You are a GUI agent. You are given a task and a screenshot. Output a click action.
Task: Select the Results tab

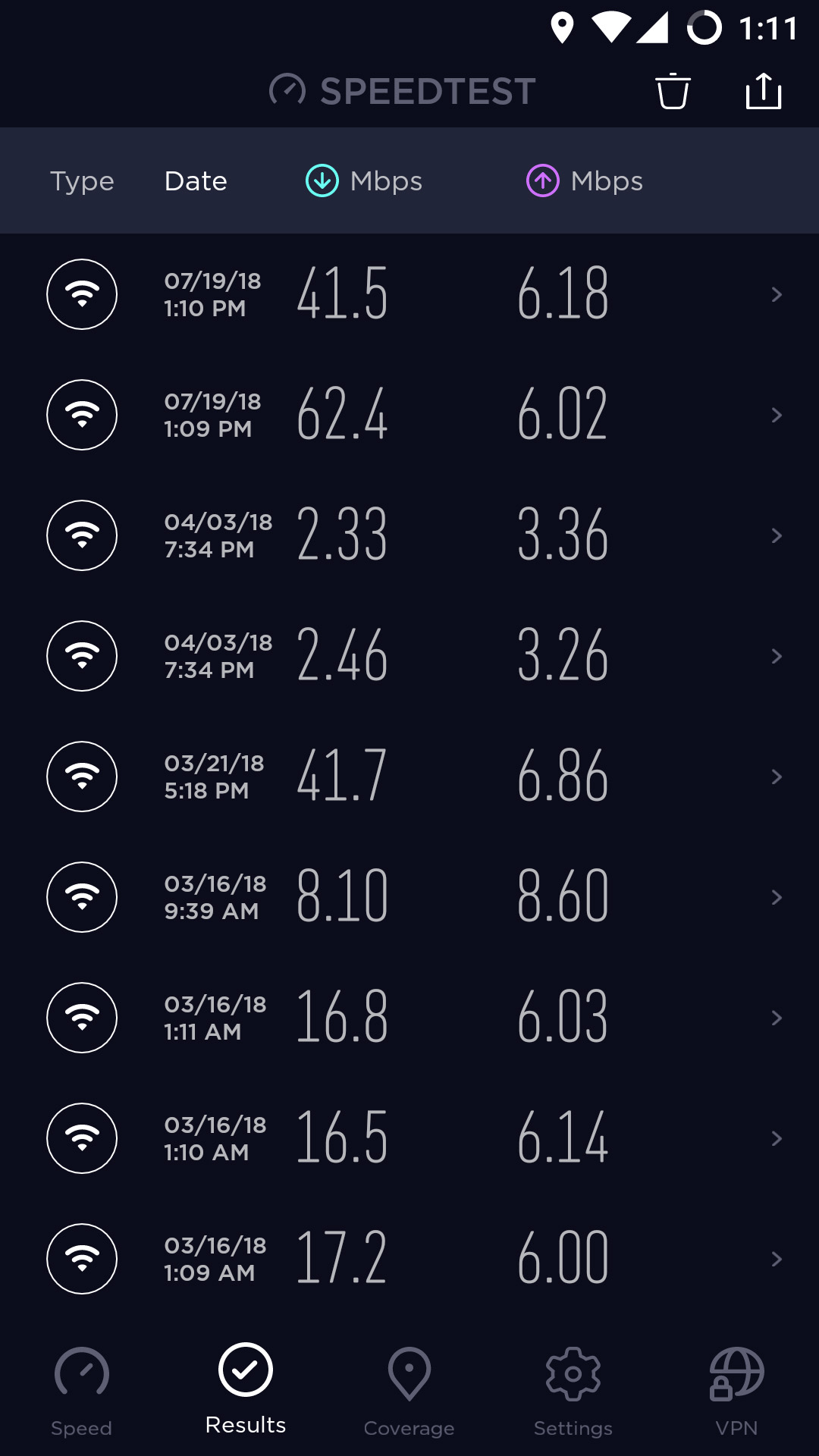[x=246, y=1389]
